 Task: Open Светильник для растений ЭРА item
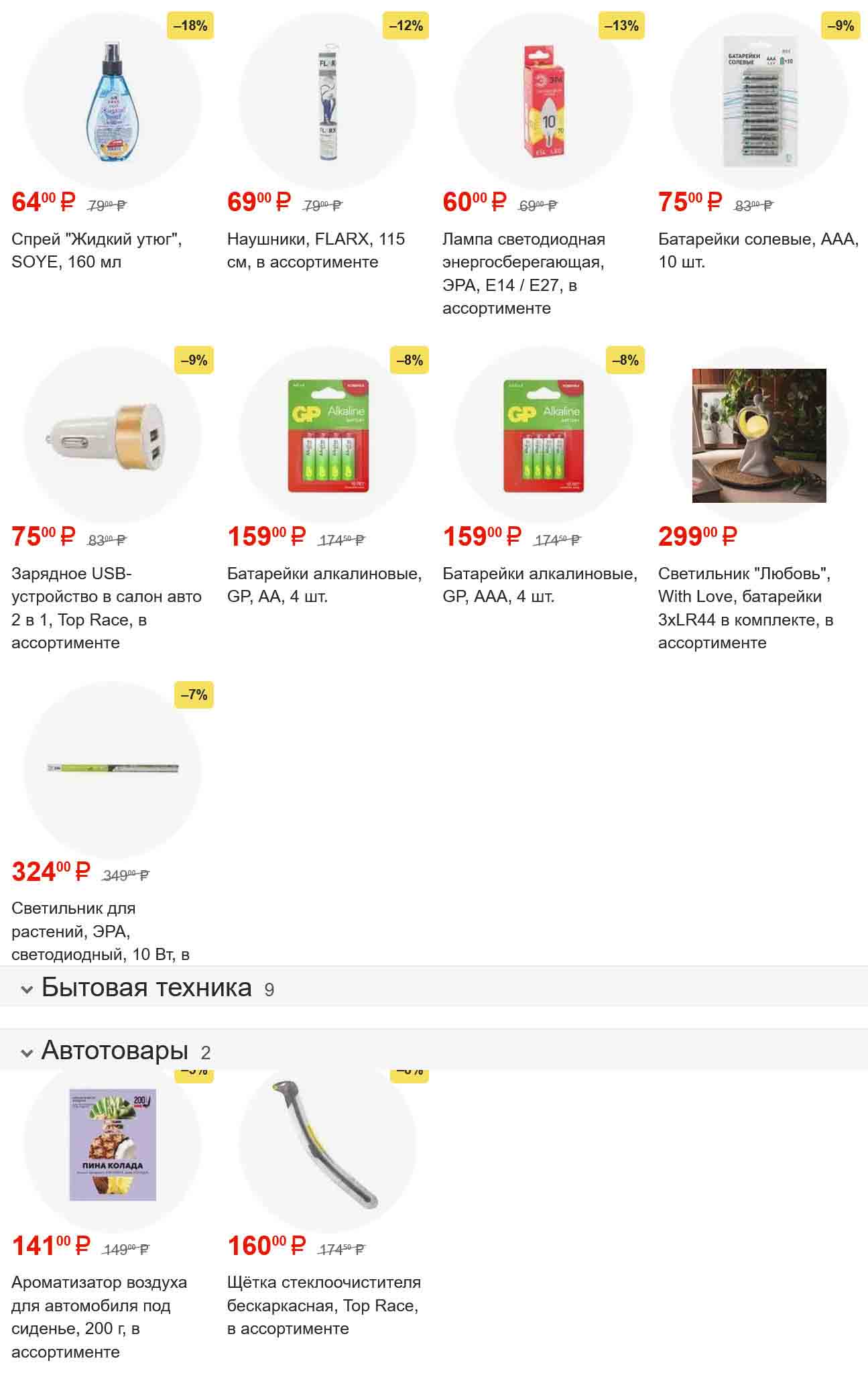pyautogui.click(x=112, y=771)
